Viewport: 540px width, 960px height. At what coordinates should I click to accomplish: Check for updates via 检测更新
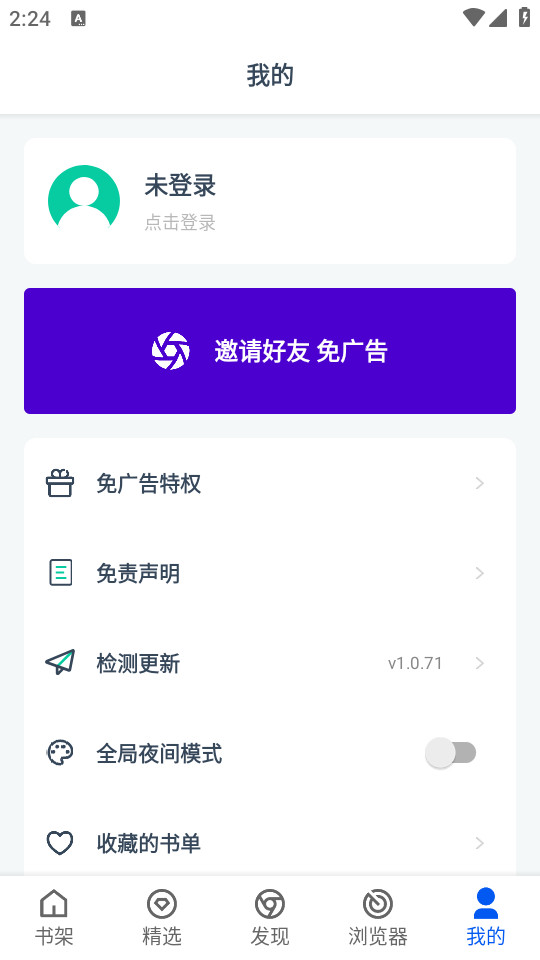pyautogui.click(x=269, y=663)
